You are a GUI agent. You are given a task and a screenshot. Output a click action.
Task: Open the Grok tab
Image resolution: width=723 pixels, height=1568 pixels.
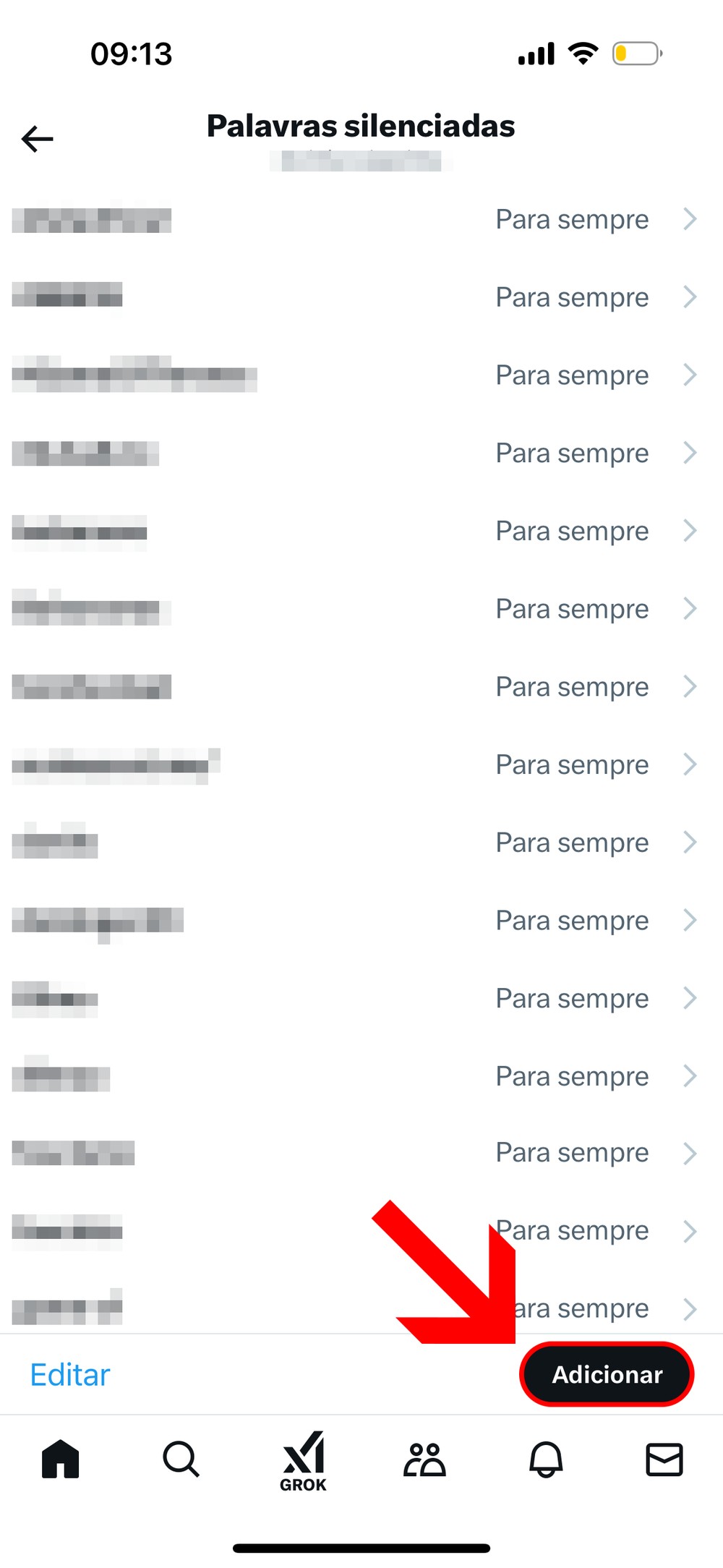304,1461
